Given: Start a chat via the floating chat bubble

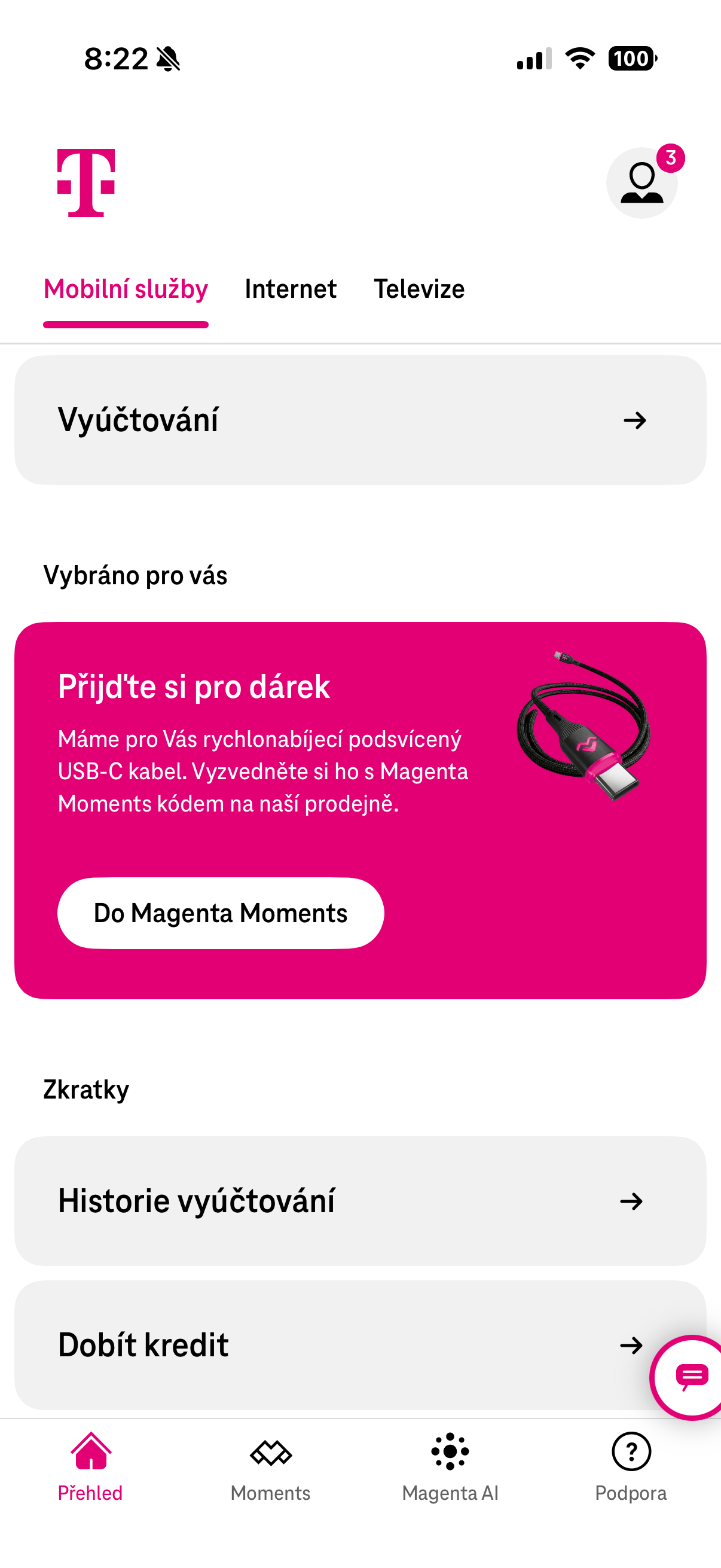Looking at the screenshot, I should 690,1377.
